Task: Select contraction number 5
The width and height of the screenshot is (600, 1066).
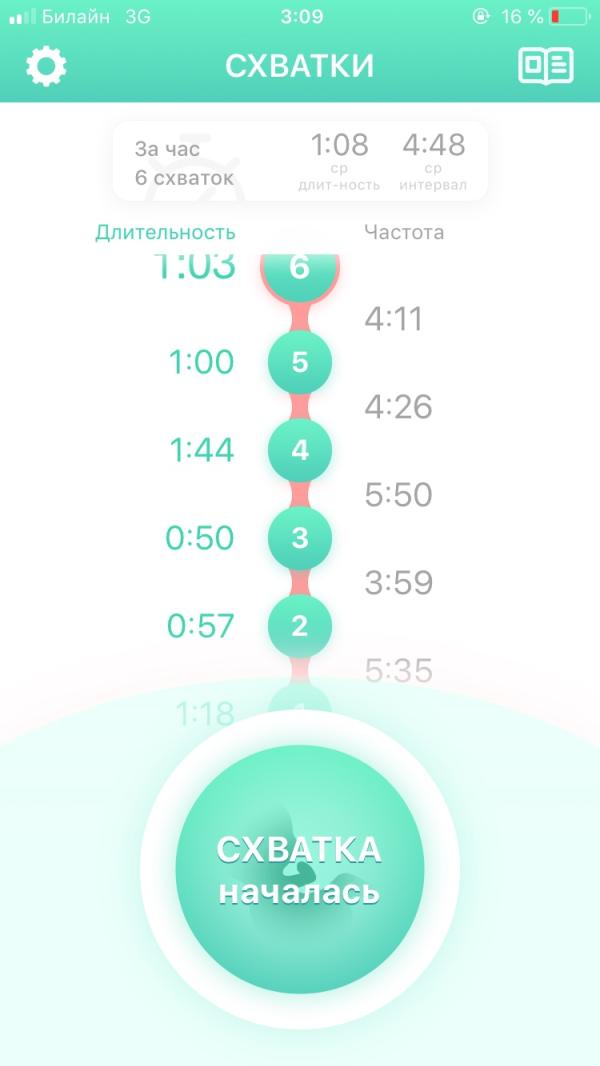Action: [300, 362]
